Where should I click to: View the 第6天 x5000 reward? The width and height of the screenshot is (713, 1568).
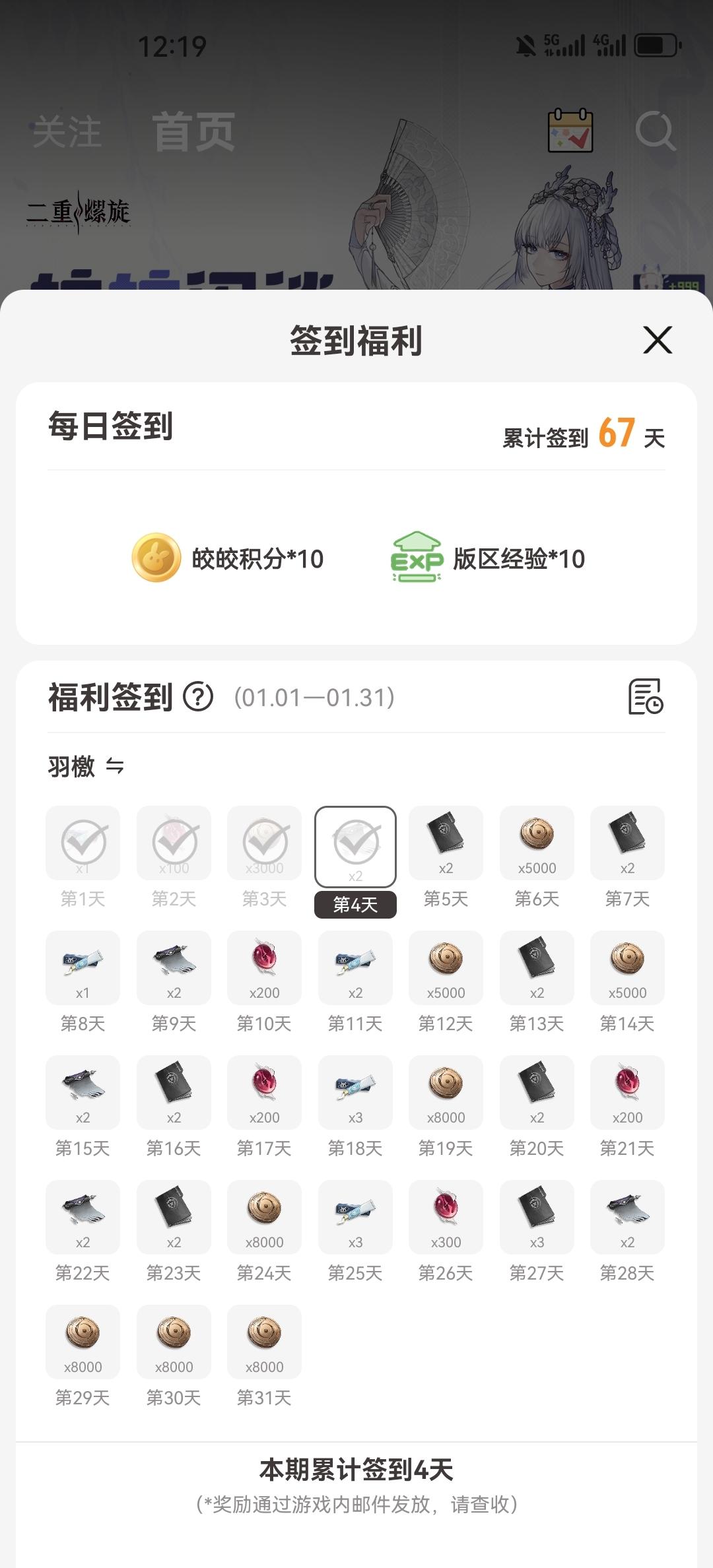tap(537, 843)
